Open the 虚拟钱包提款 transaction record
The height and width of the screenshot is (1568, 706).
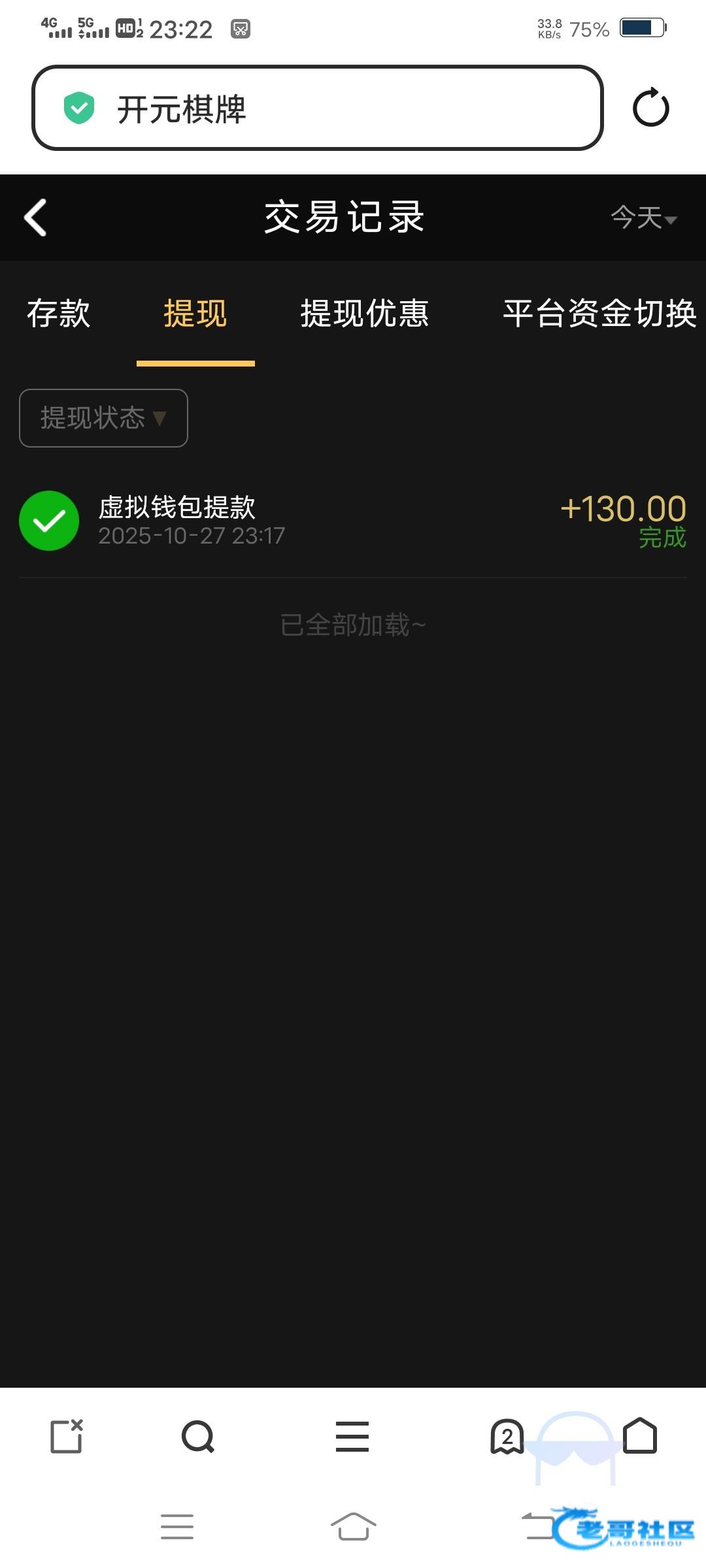coord(353,521)
